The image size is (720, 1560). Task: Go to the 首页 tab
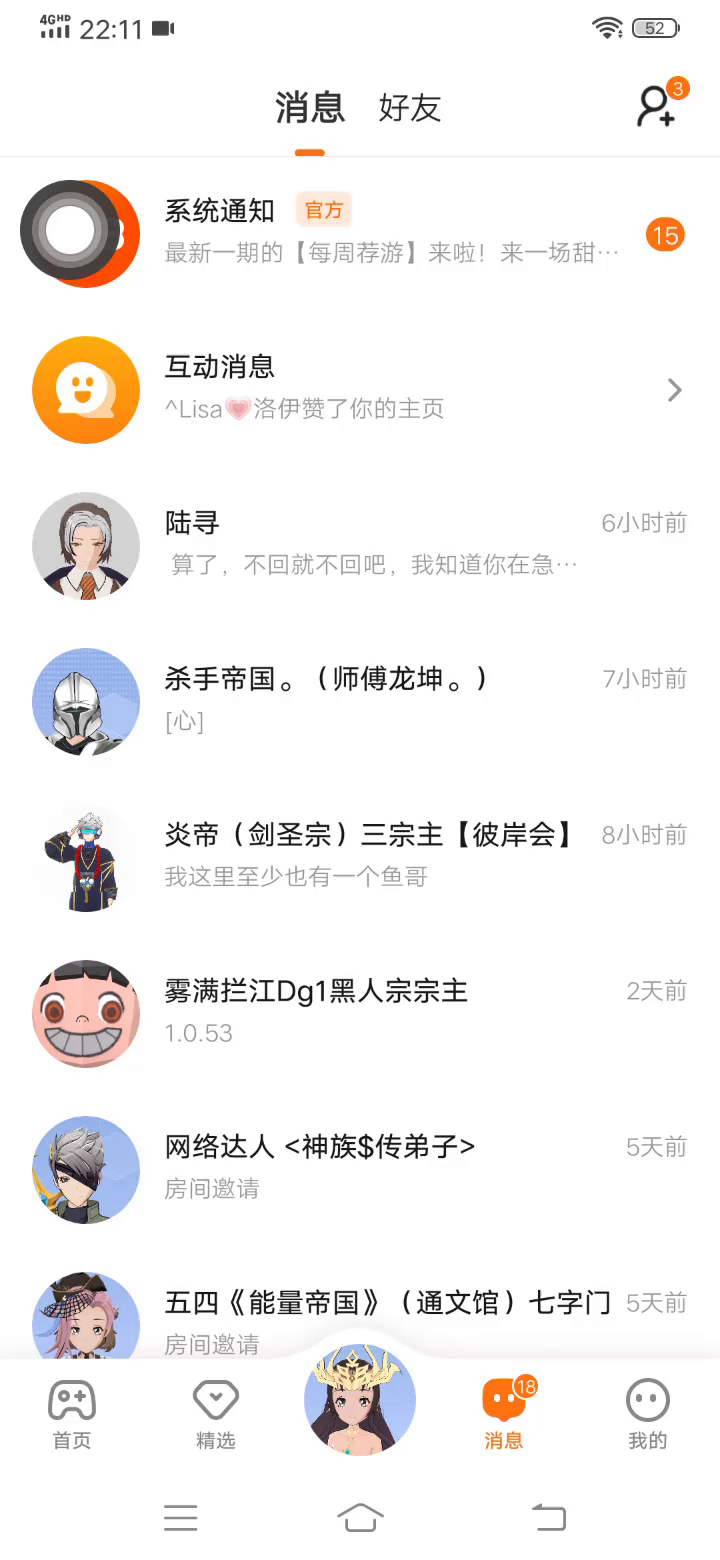72,1413
